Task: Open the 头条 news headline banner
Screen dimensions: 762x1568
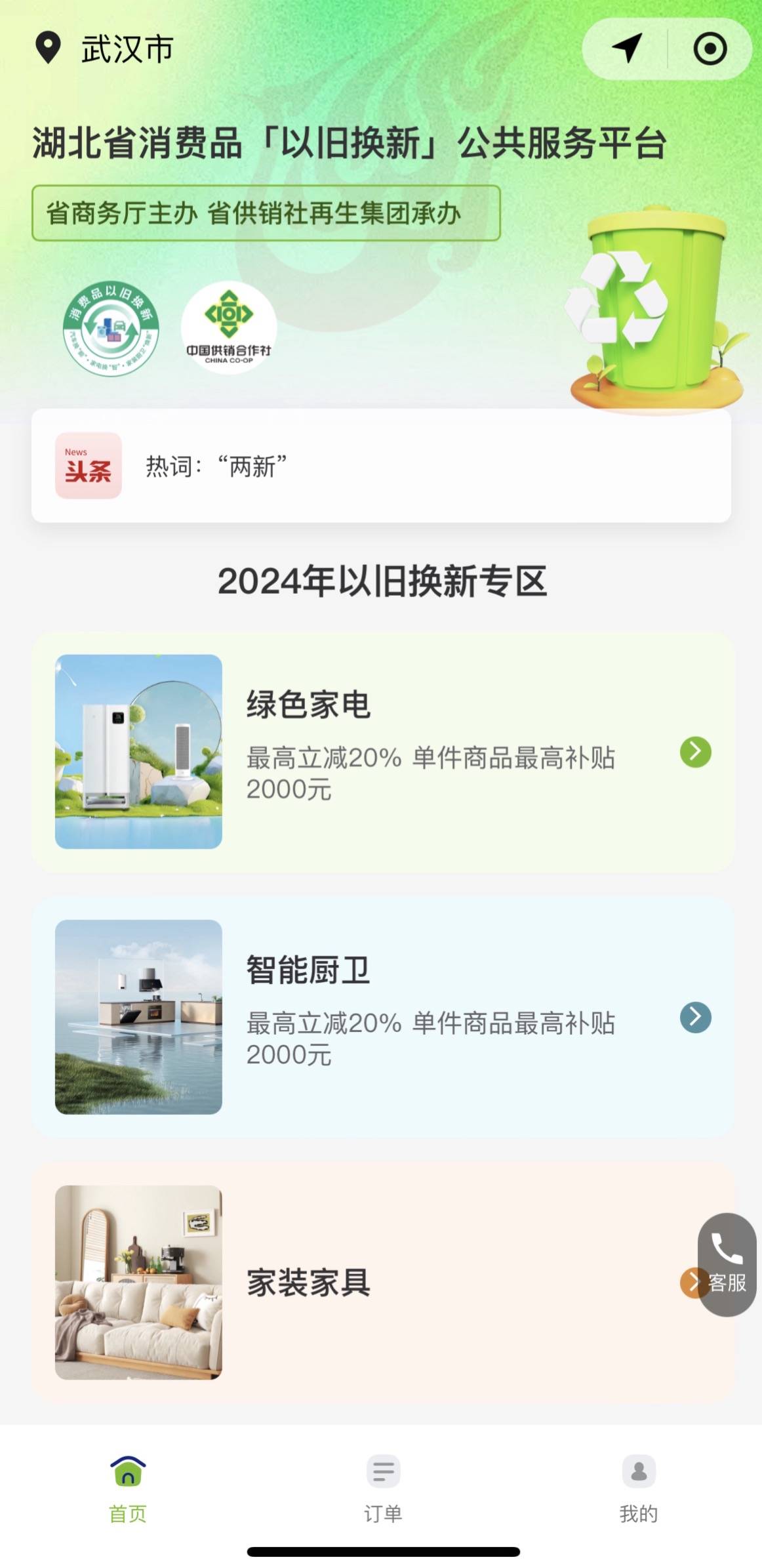Action: coord(380,466)
